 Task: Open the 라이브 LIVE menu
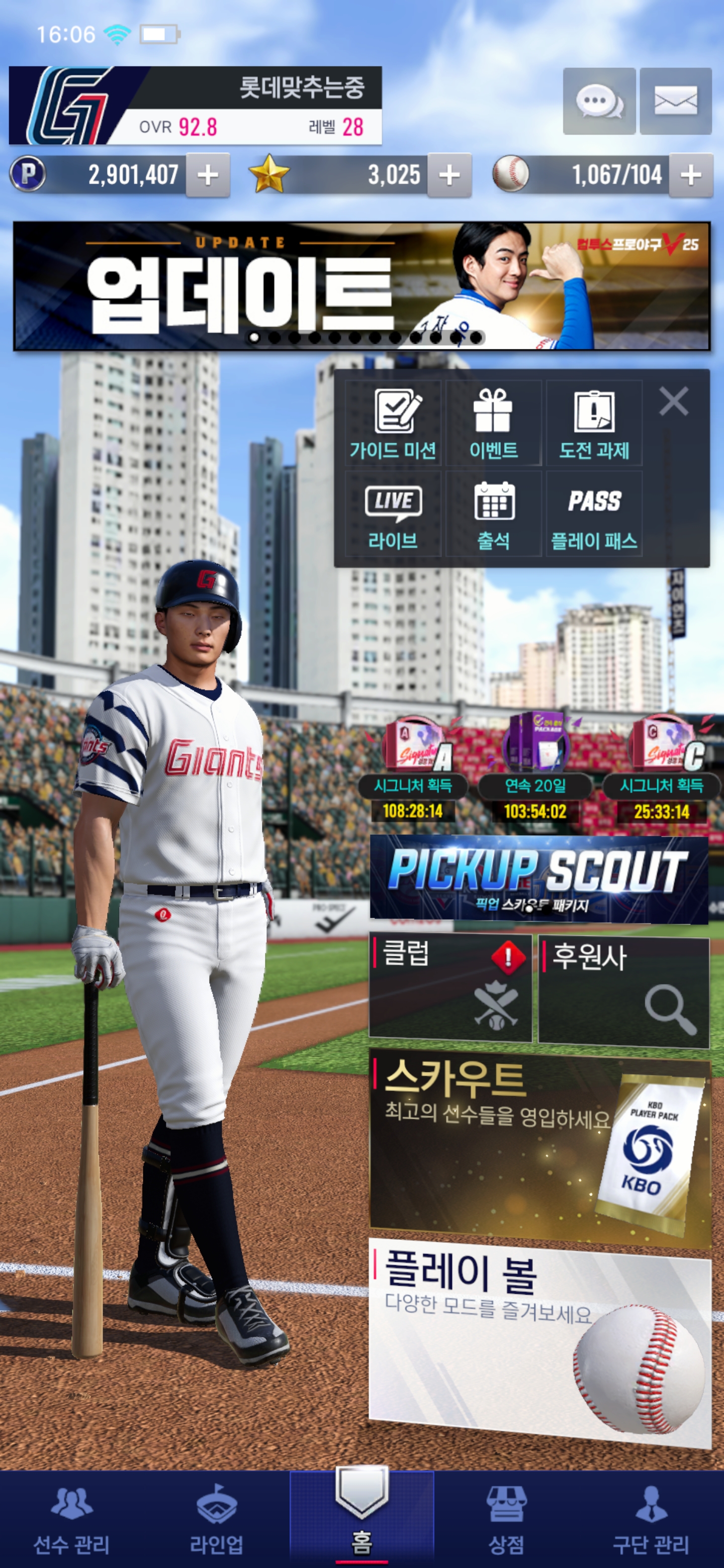pos(393,514)
